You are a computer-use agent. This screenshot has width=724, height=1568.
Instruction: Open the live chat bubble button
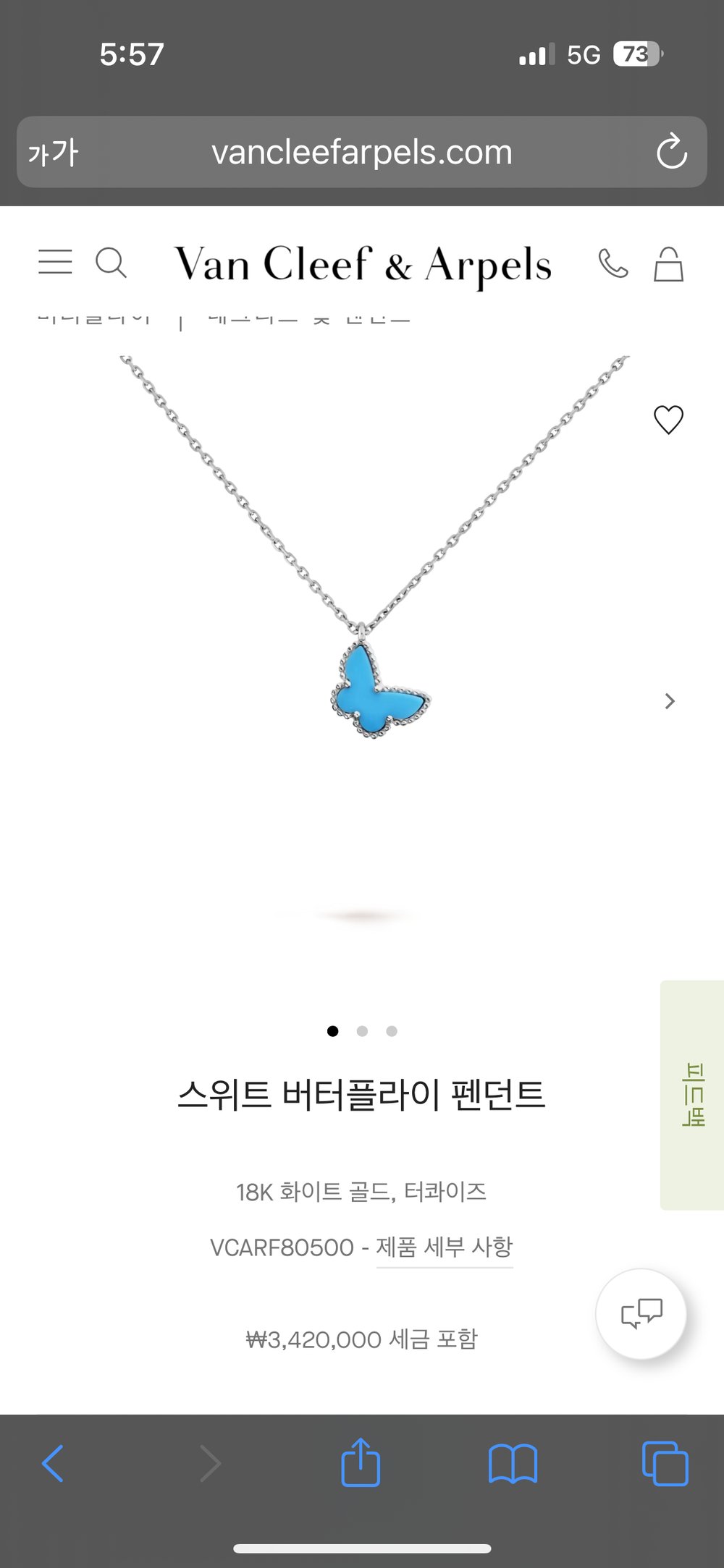[x=641, y=1313]
